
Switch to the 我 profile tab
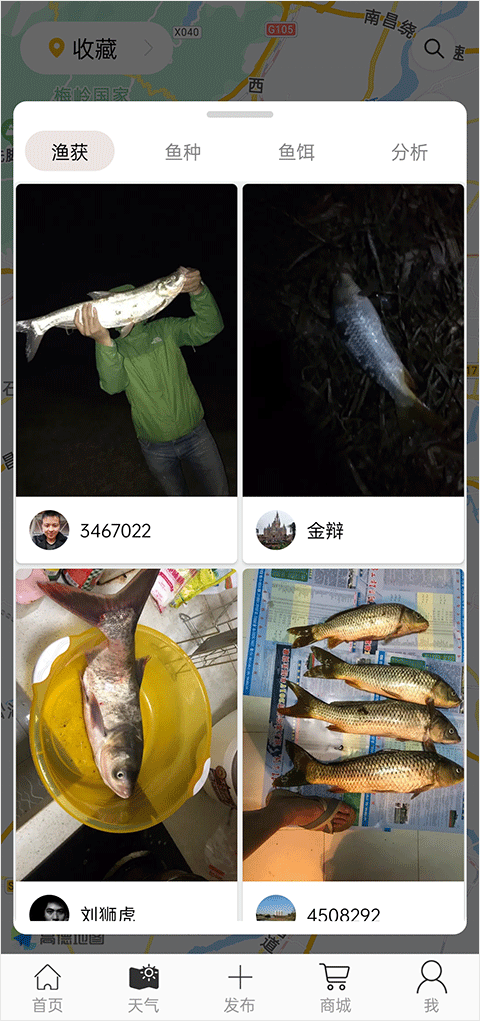(x=431, y=988)
